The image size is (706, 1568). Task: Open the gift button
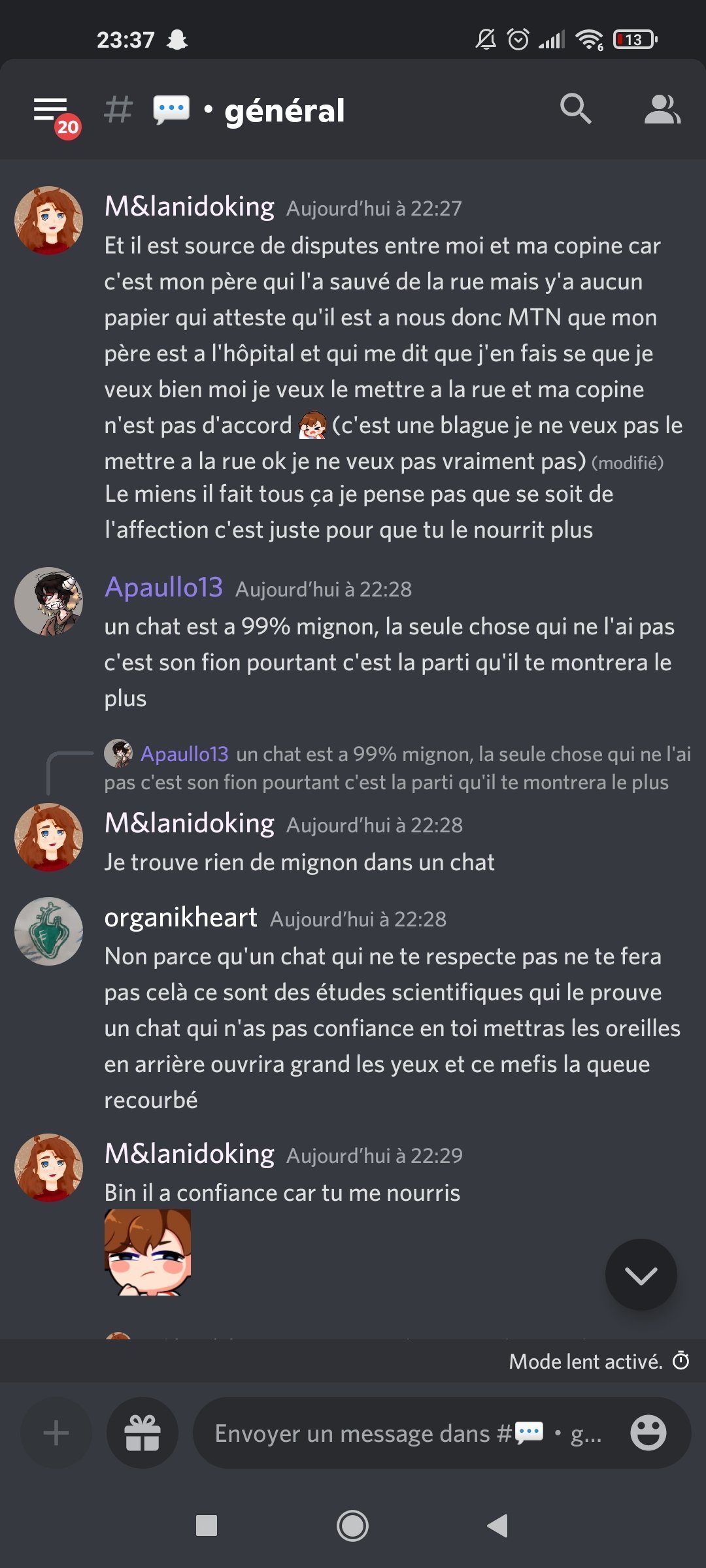pyautogui.click(x=142, y=1433)
